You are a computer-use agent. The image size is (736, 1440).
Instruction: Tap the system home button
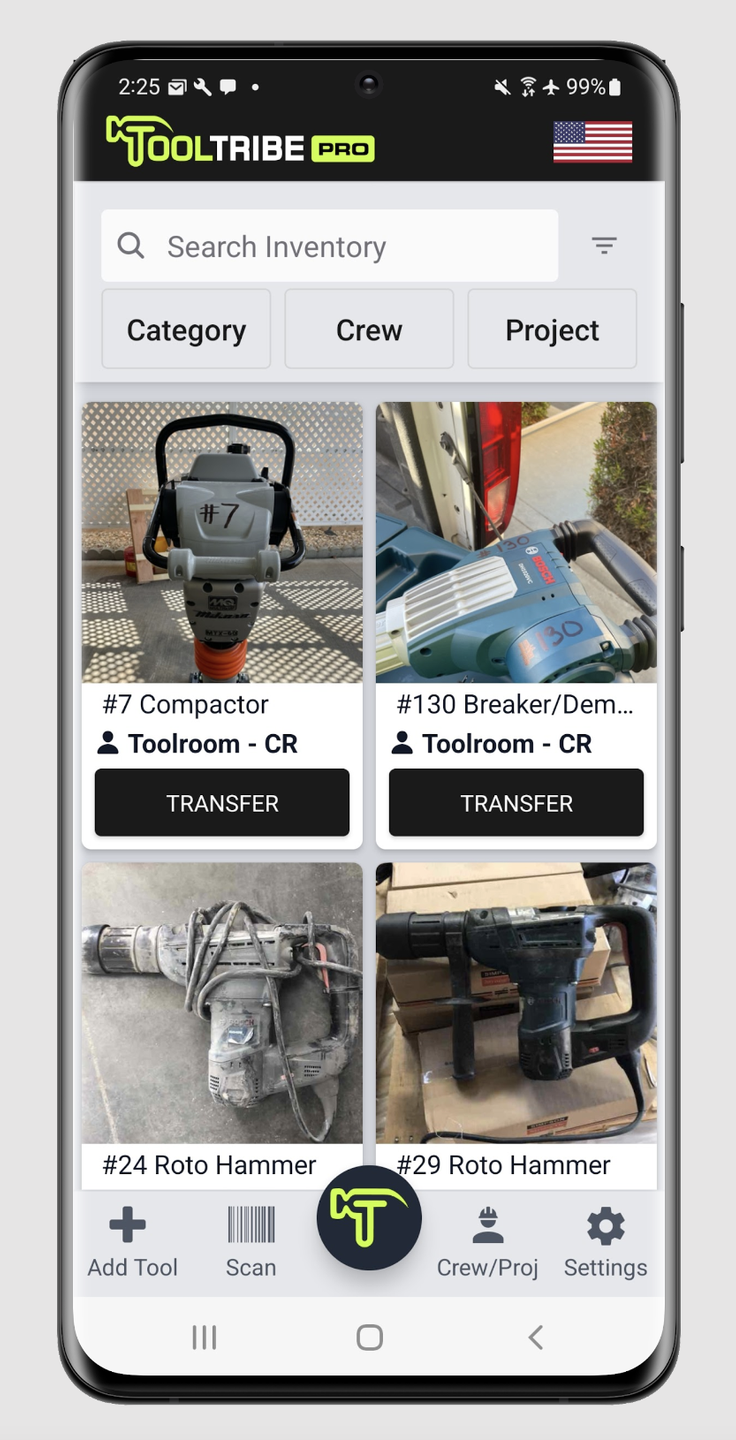[x=369, y=1337]
